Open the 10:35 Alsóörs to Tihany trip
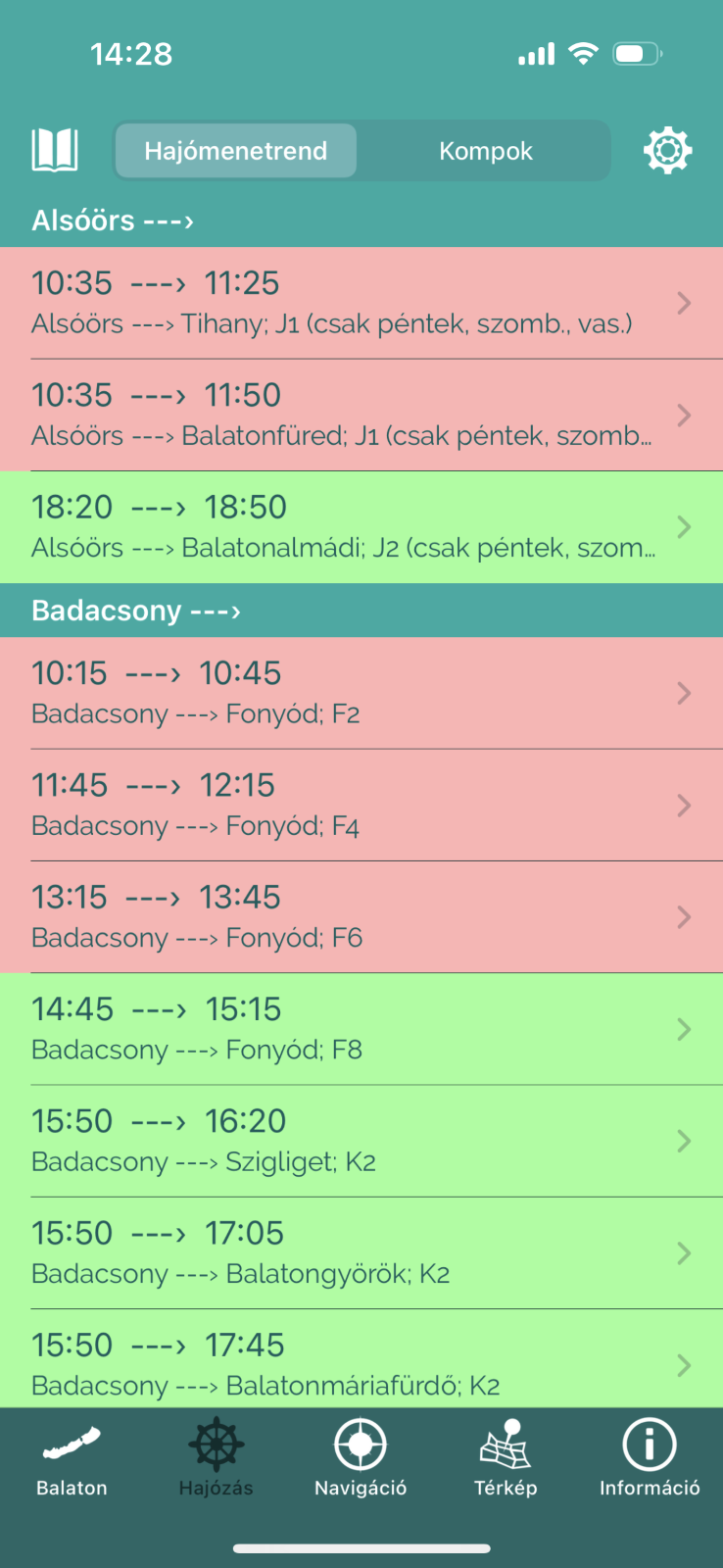This screenshot has height=1568, width=723. (361, 303)
